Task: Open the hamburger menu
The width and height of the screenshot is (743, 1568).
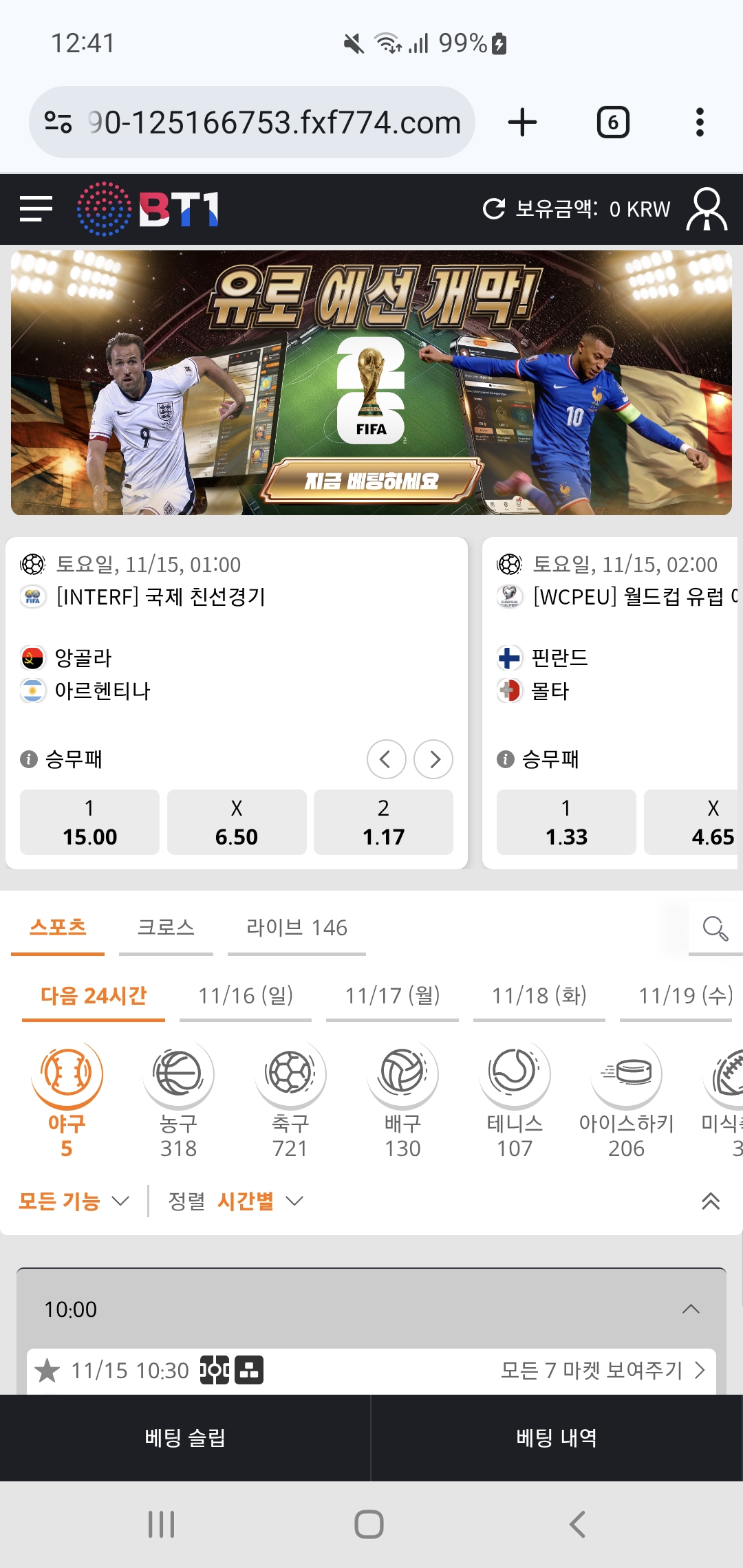Action: [x=36, y=208]
